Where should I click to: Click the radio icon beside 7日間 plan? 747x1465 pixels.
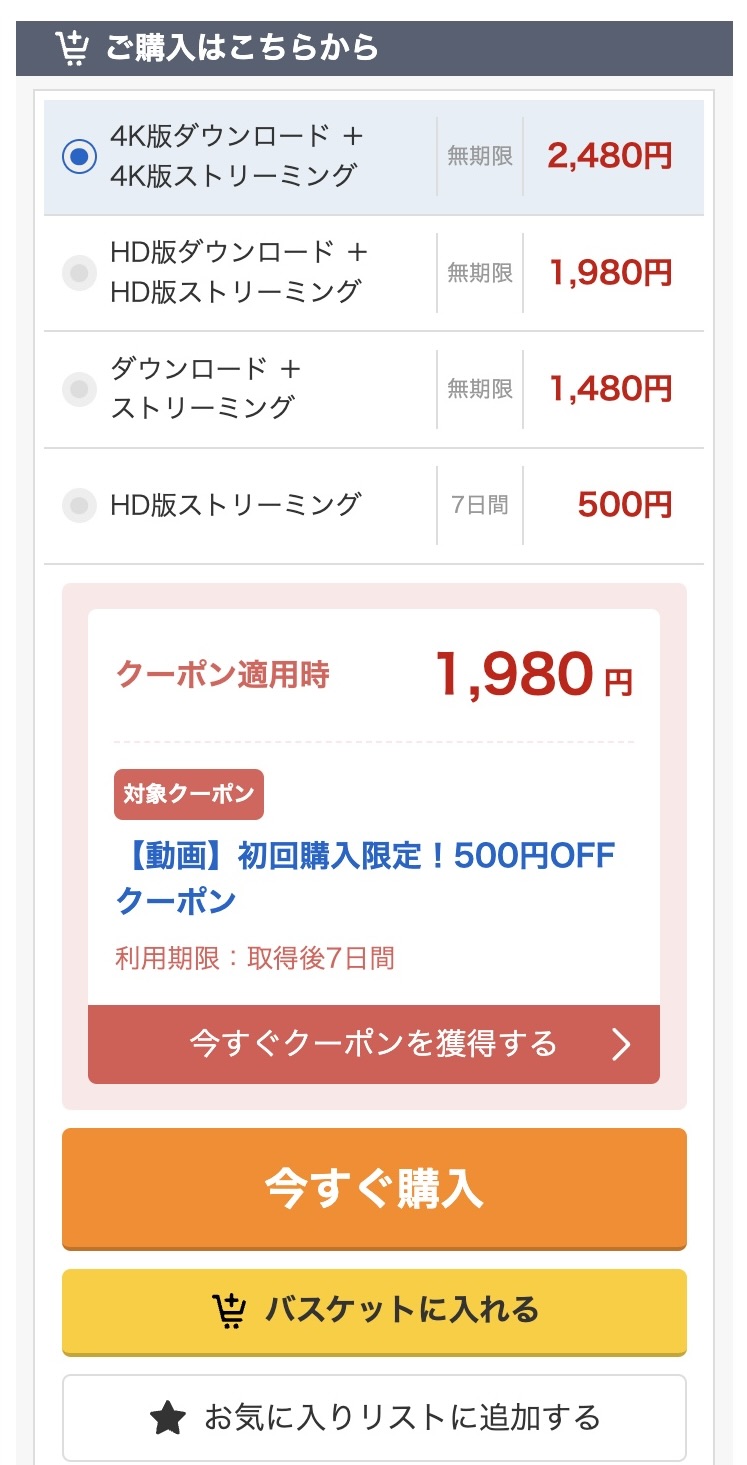pos(79,505)
